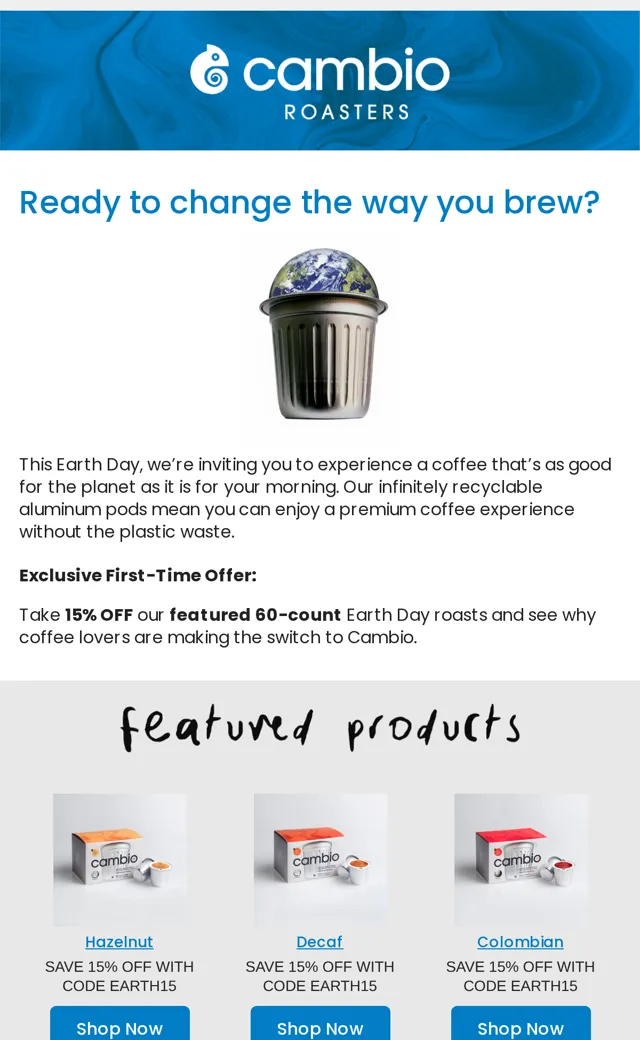View the Colombian pod box image

click(x=521, y=860)
